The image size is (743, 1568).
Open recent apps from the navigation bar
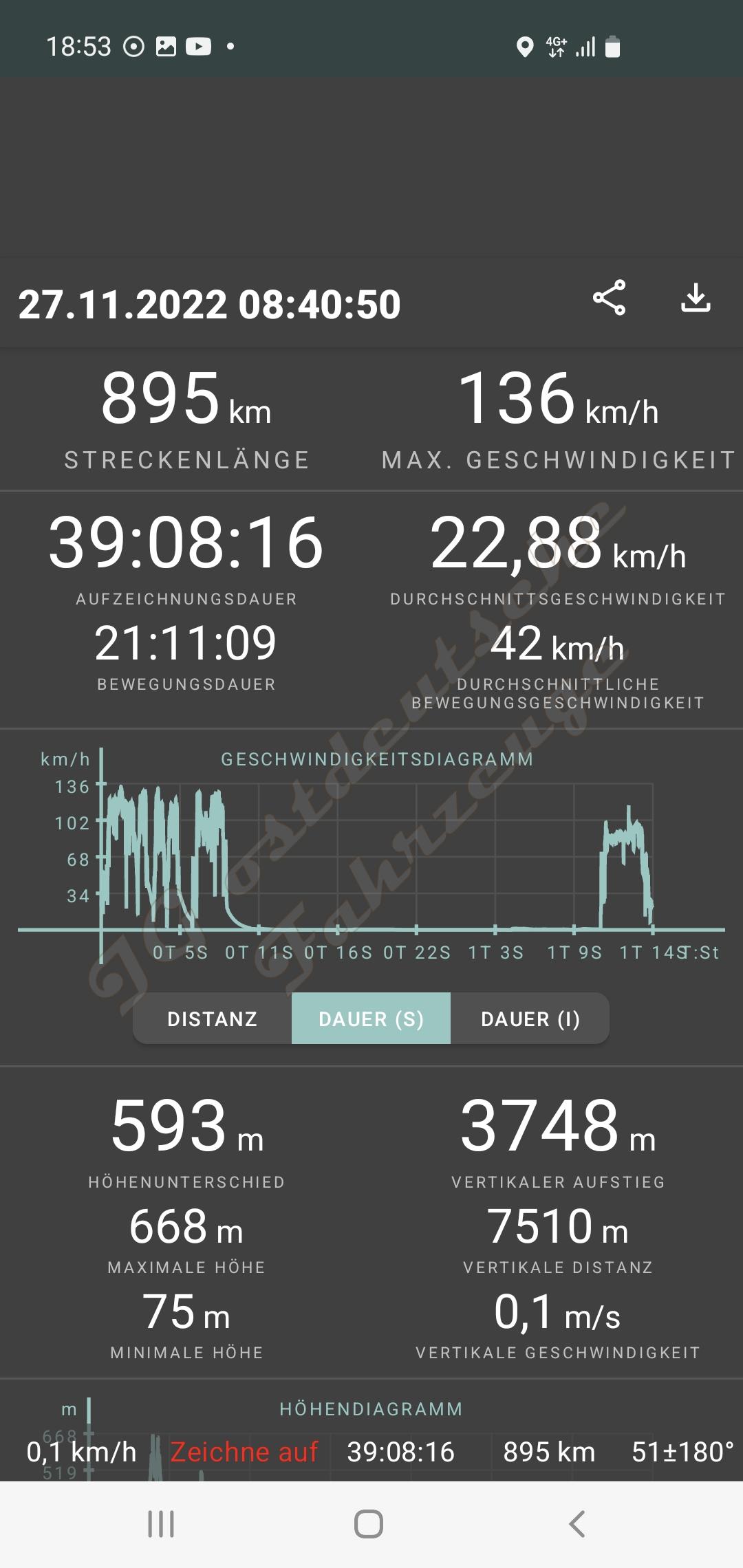pos(161,1524)
